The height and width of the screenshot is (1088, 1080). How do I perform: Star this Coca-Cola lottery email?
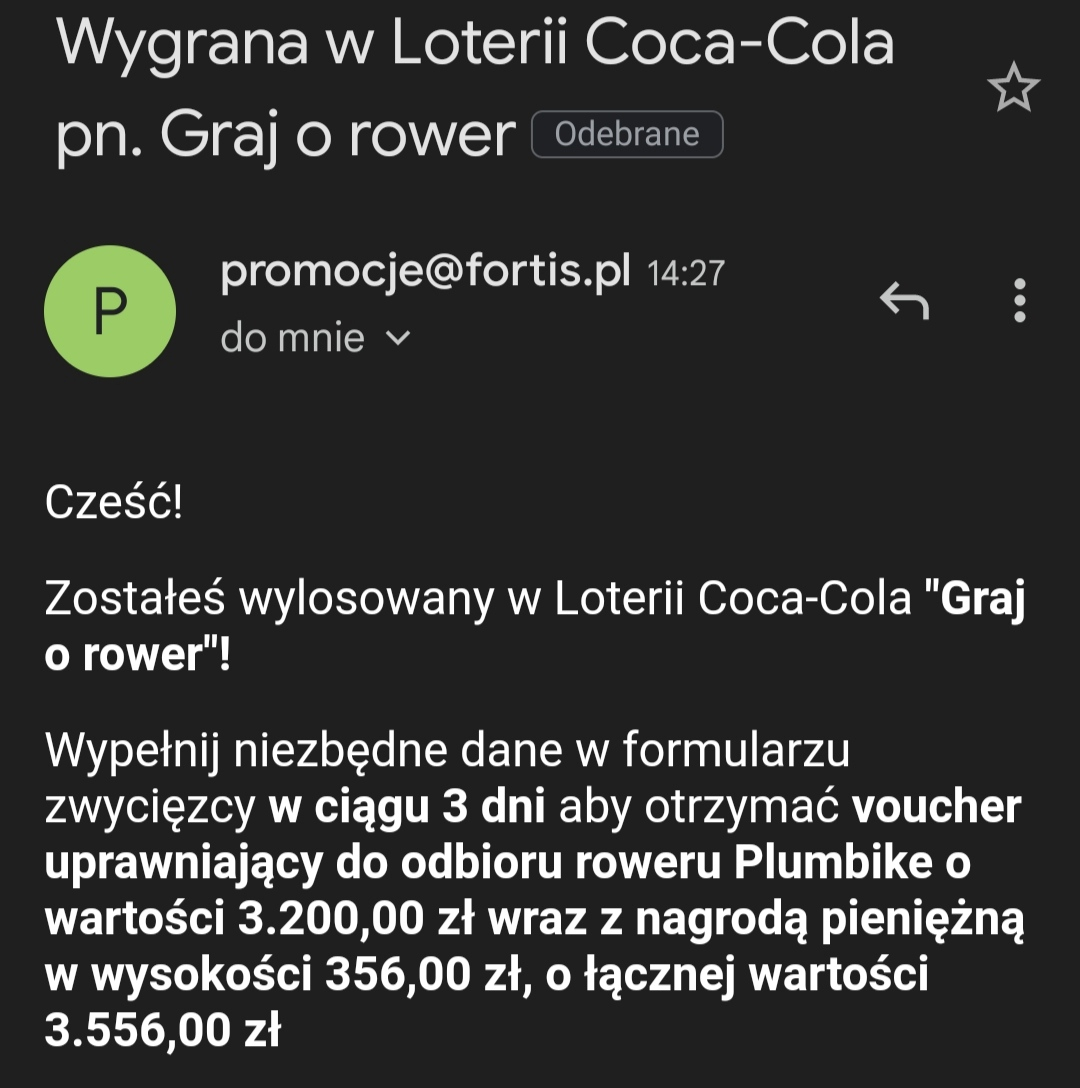pos(1013,91)
